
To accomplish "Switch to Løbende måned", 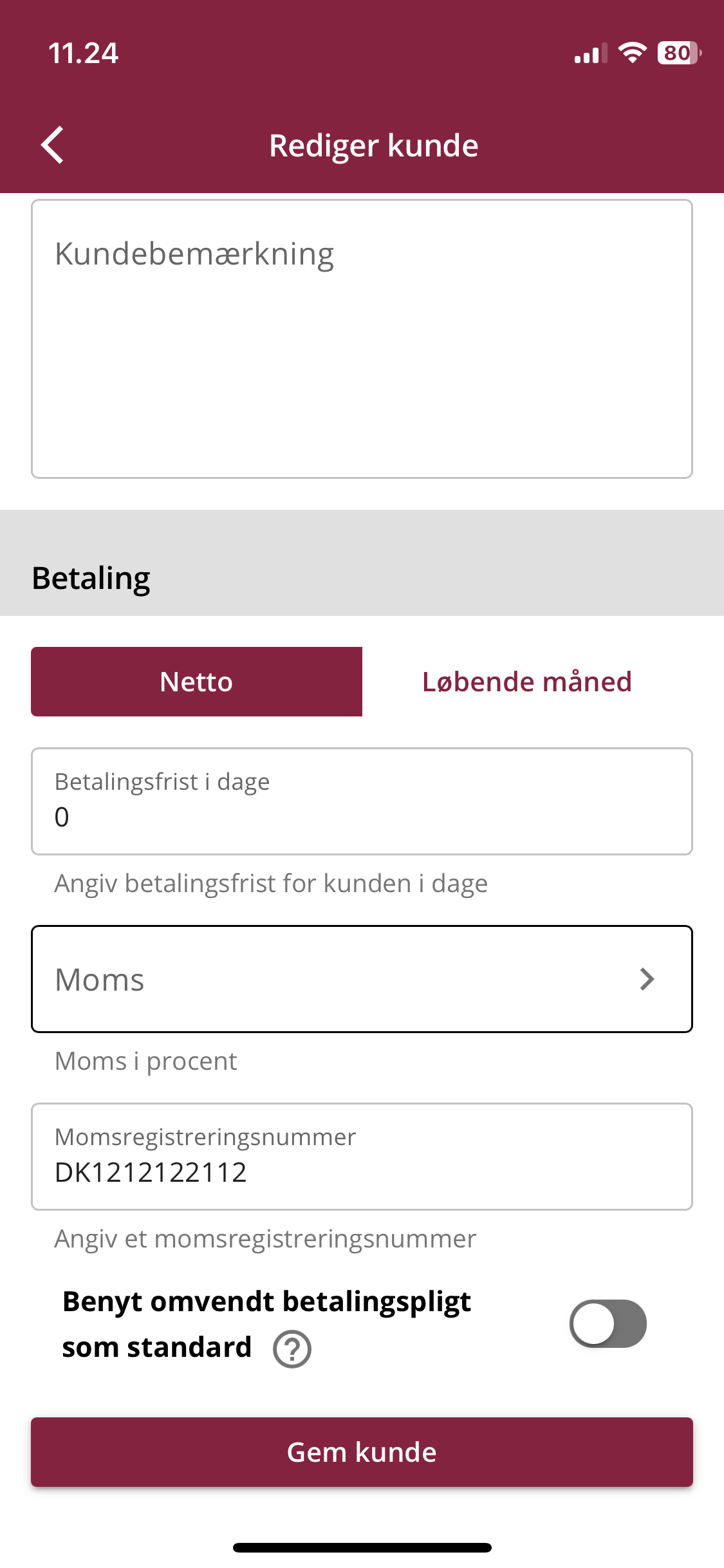I will [527, 682].
